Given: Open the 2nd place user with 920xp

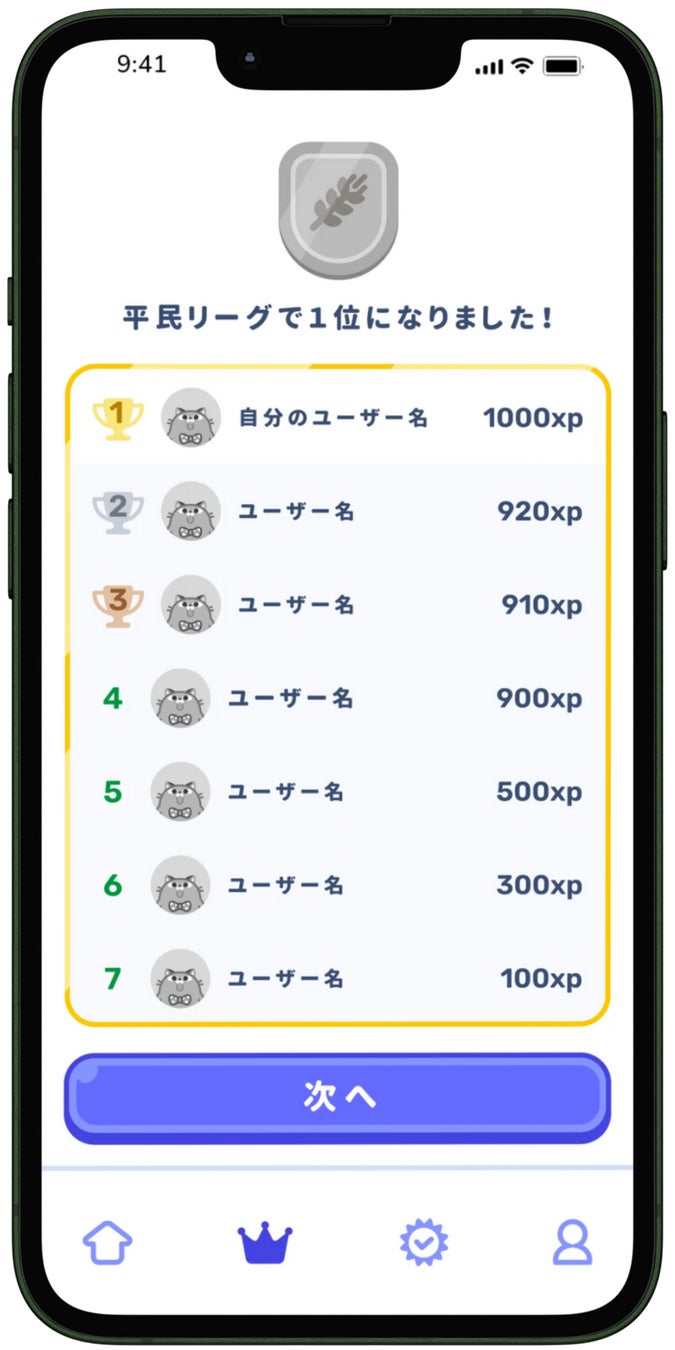Looking at the screenshot, I should 337,511.
